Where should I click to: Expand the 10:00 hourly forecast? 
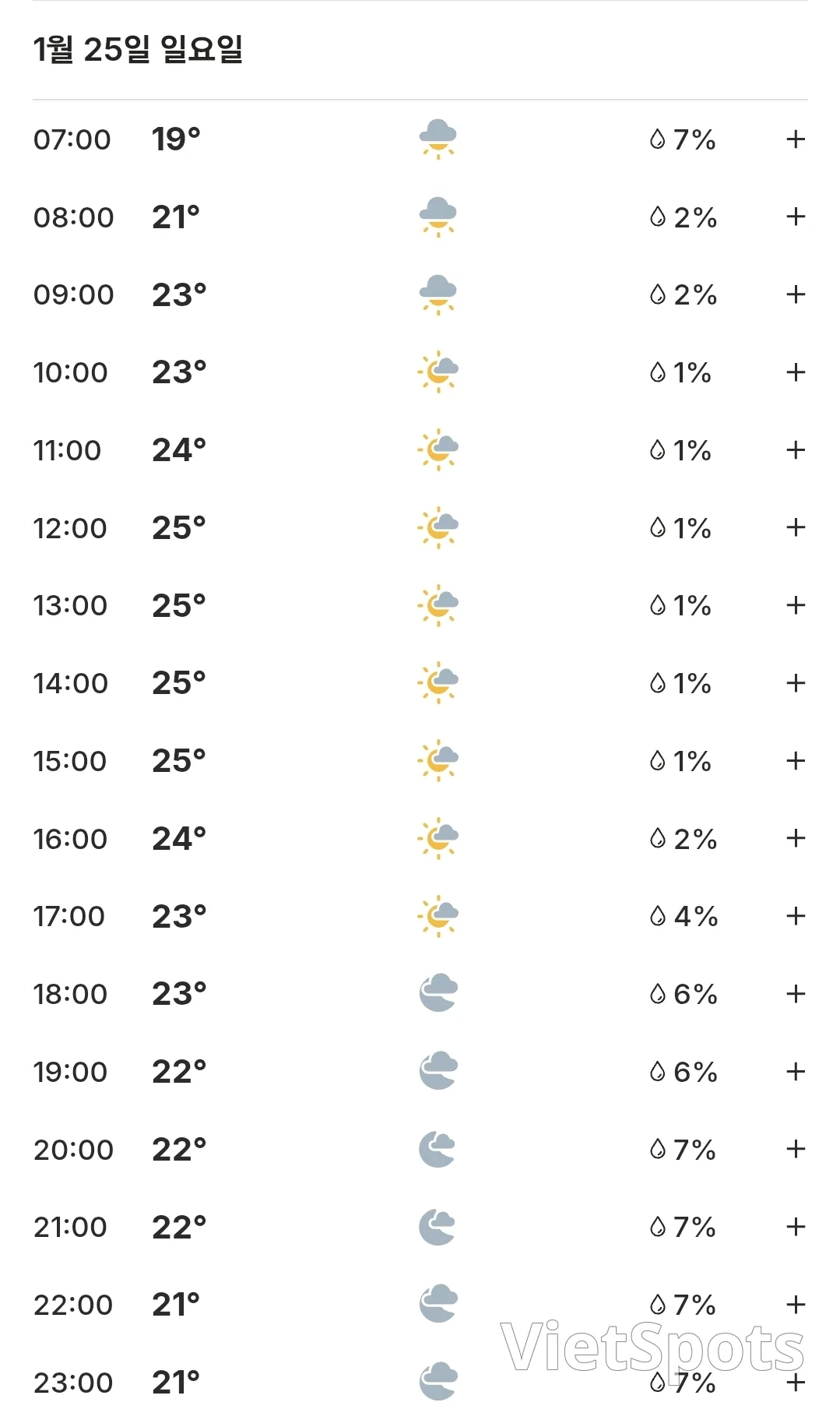click(795, 372)
